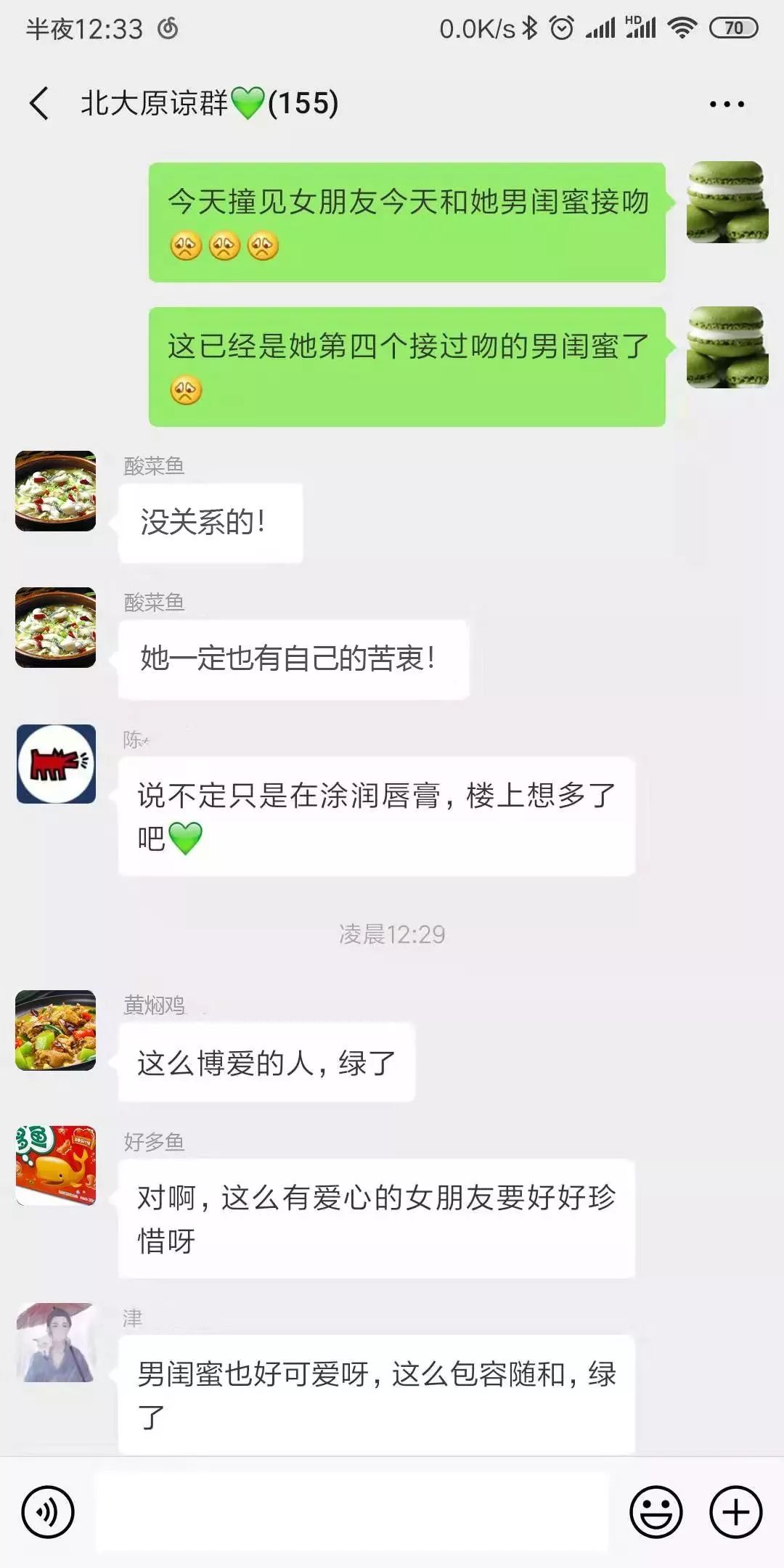Open the macaron avatar of the sender
The height and width of the screenshot is (1568, 784).
tap(727, 202)
